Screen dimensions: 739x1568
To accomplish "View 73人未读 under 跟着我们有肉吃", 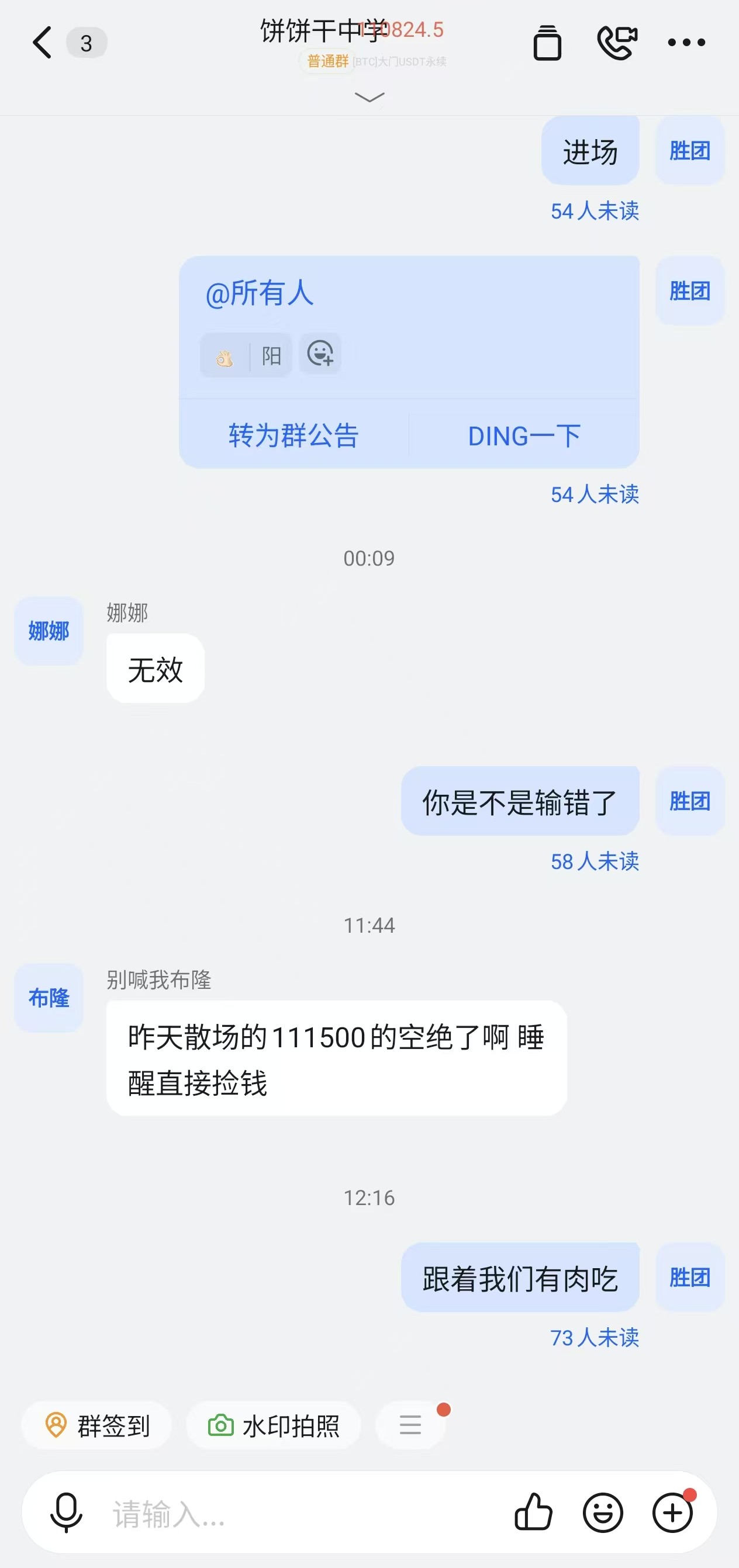I will click(x=594, y=1337).
